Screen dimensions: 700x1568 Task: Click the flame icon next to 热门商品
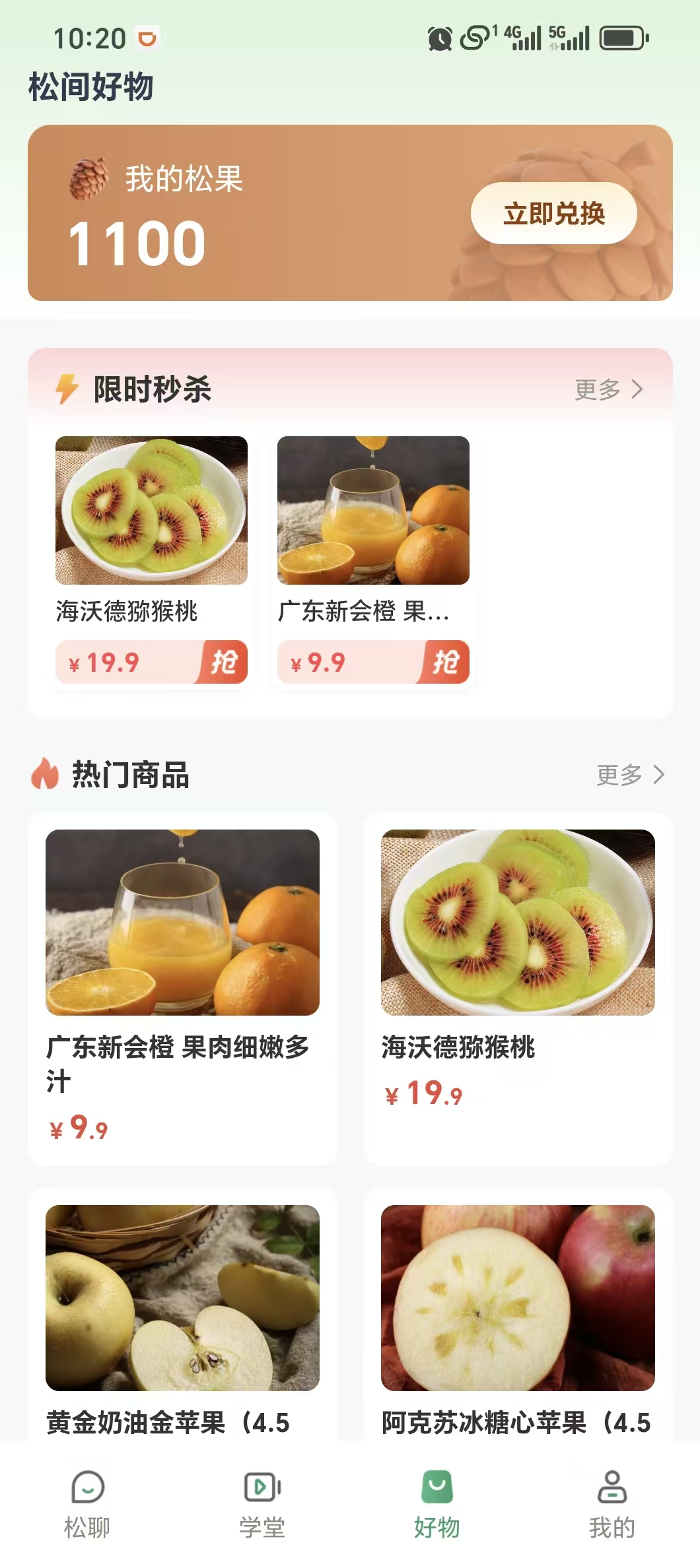click(x=44, y=775)
